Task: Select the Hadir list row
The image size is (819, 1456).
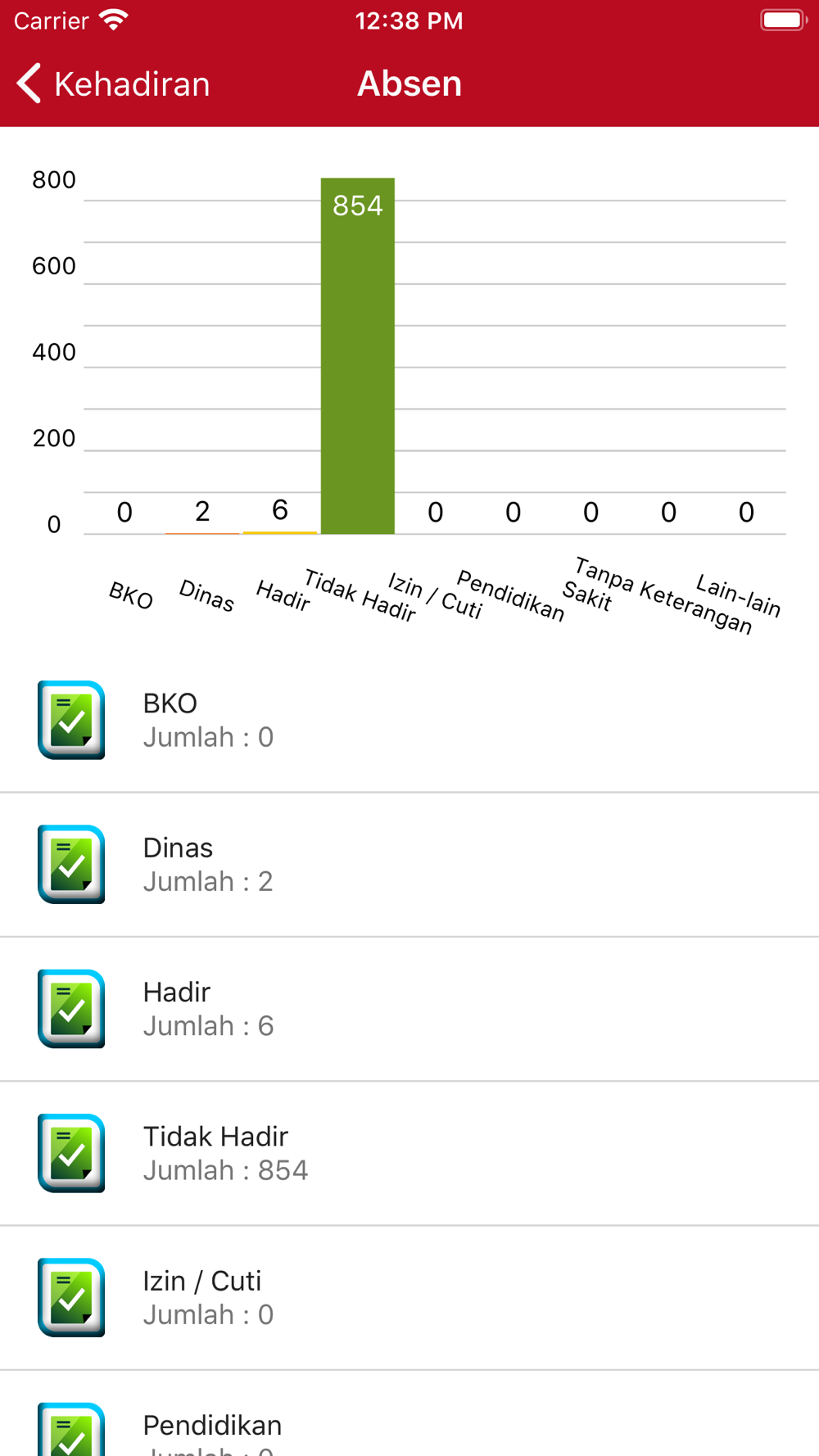Action: (409, 1009)
